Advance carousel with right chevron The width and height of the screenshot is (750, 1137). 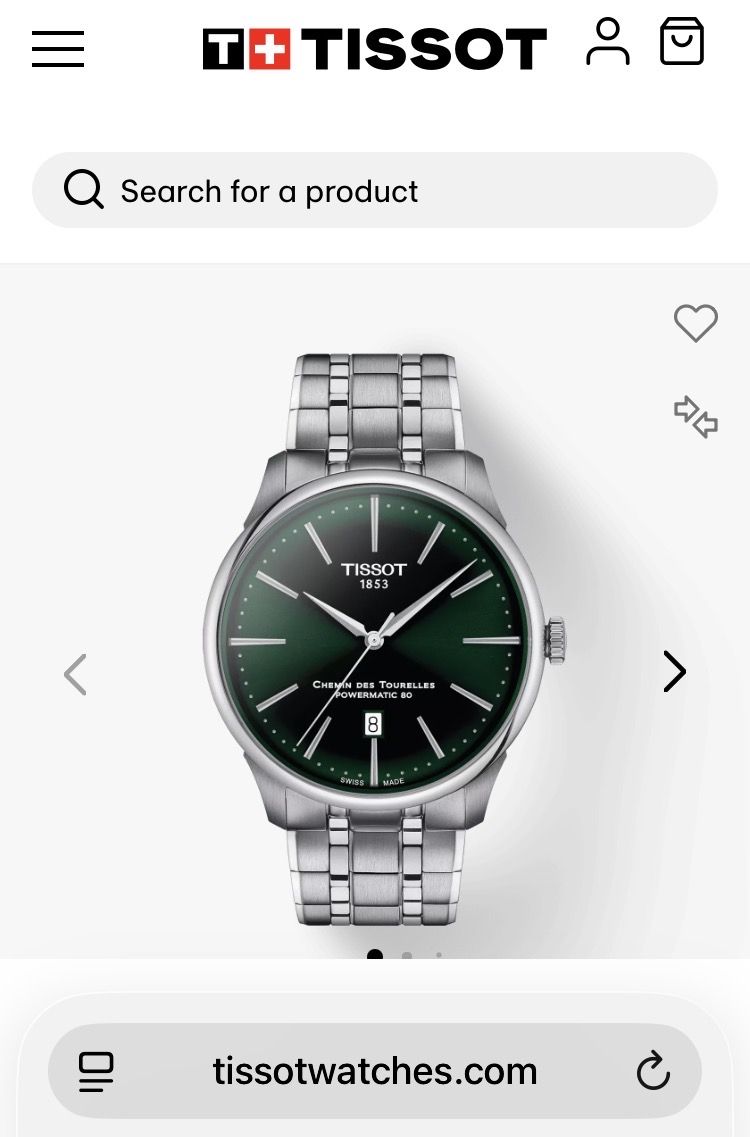(x=674, y=672)
